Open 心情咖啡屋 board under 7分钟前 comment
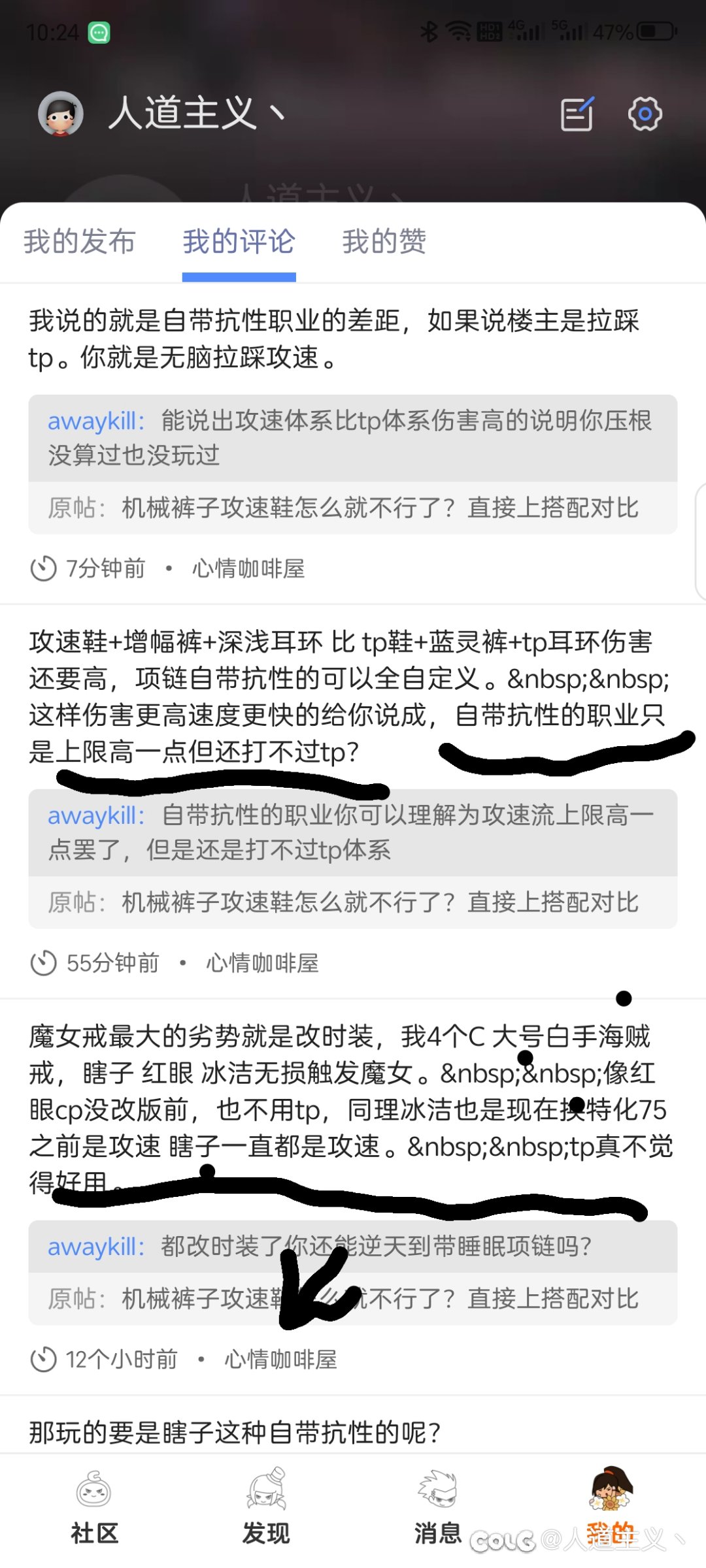 click(248, 568)
